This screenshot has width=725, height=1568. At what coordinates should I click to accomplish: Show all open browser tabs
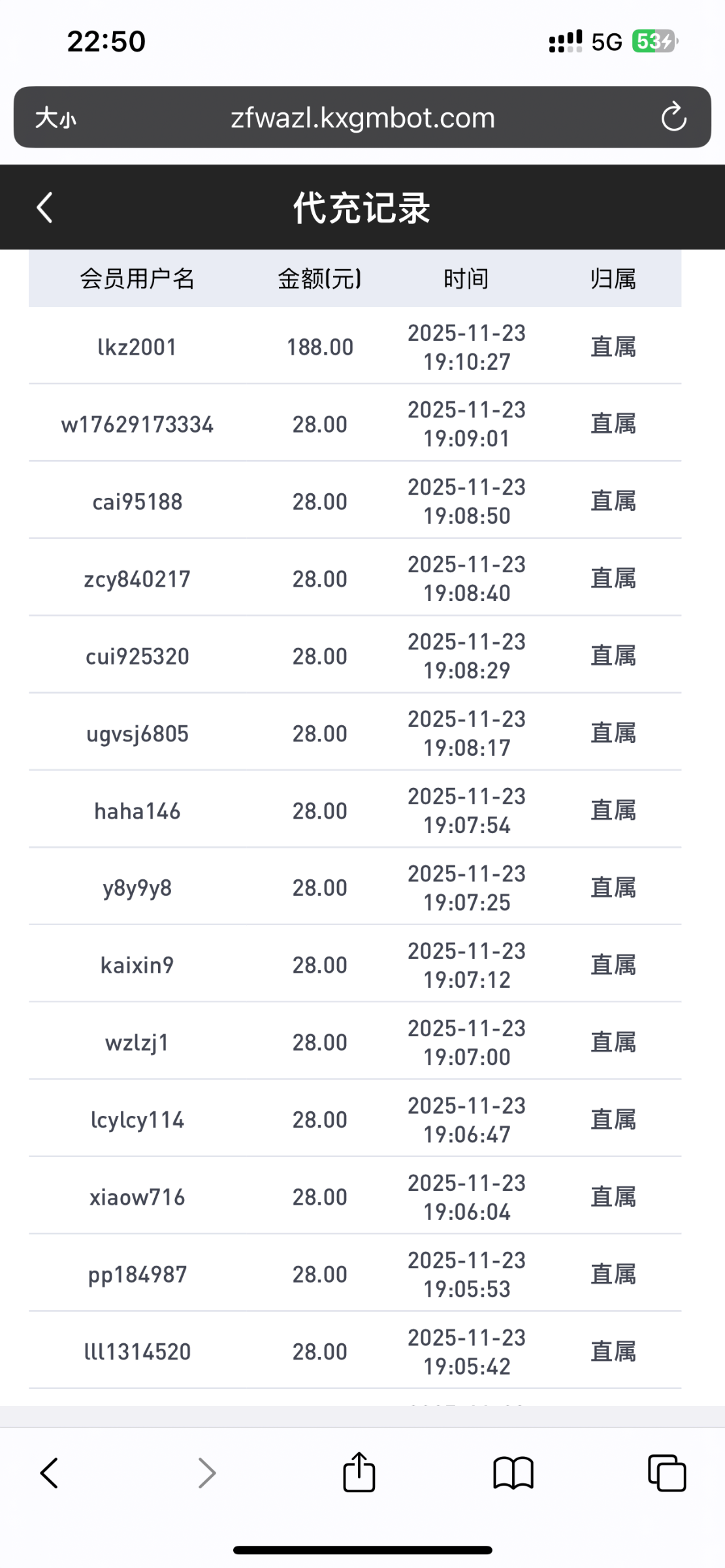pos(667,1473)
